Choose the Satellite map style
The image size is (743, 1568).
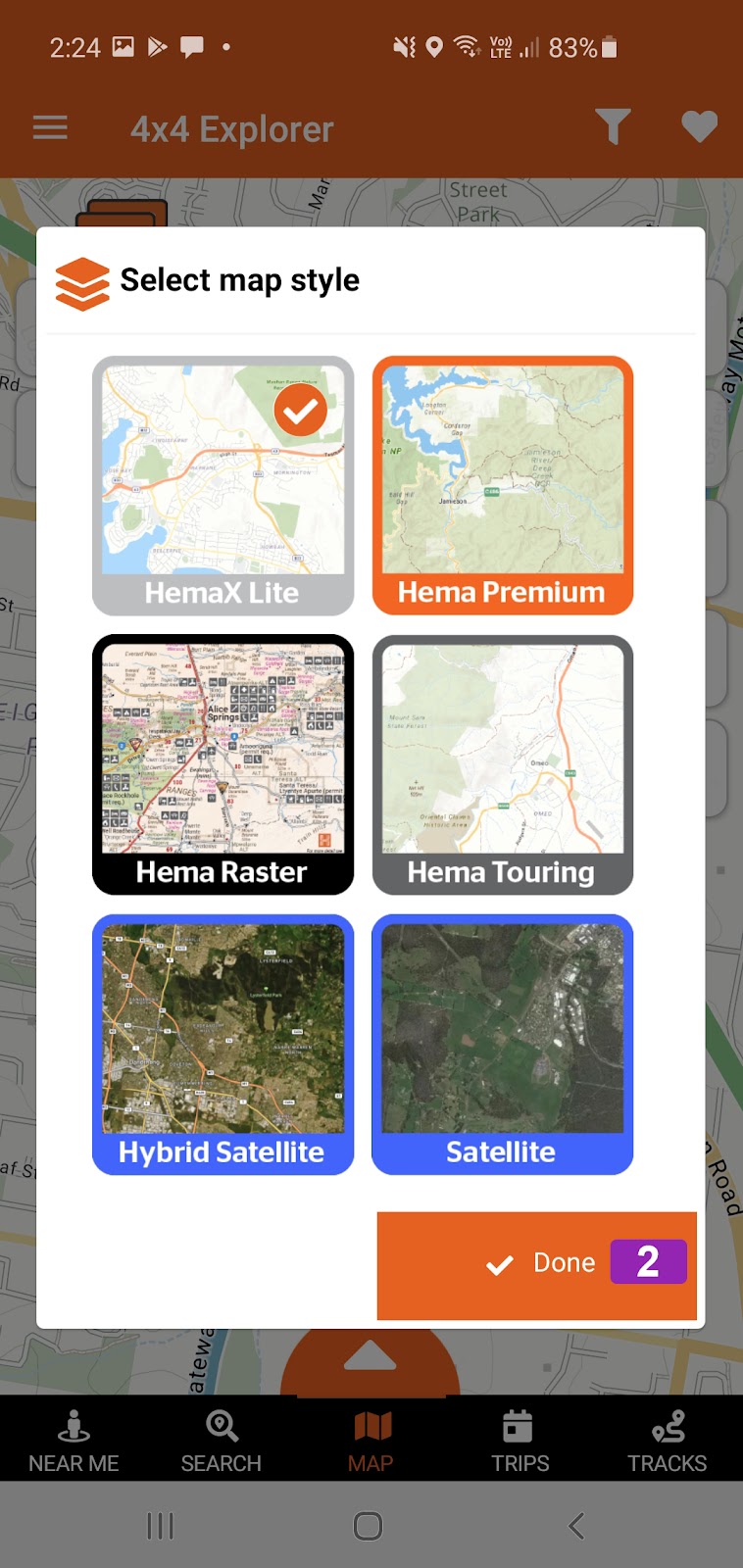click(502, 1044)
